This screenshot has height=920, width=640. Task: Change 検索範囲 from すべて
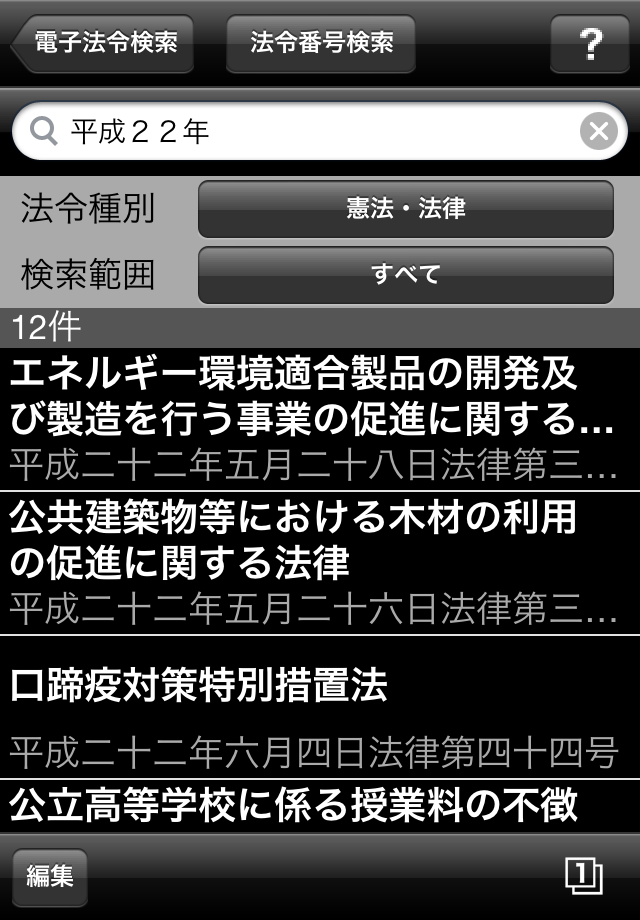click(405, 274)
